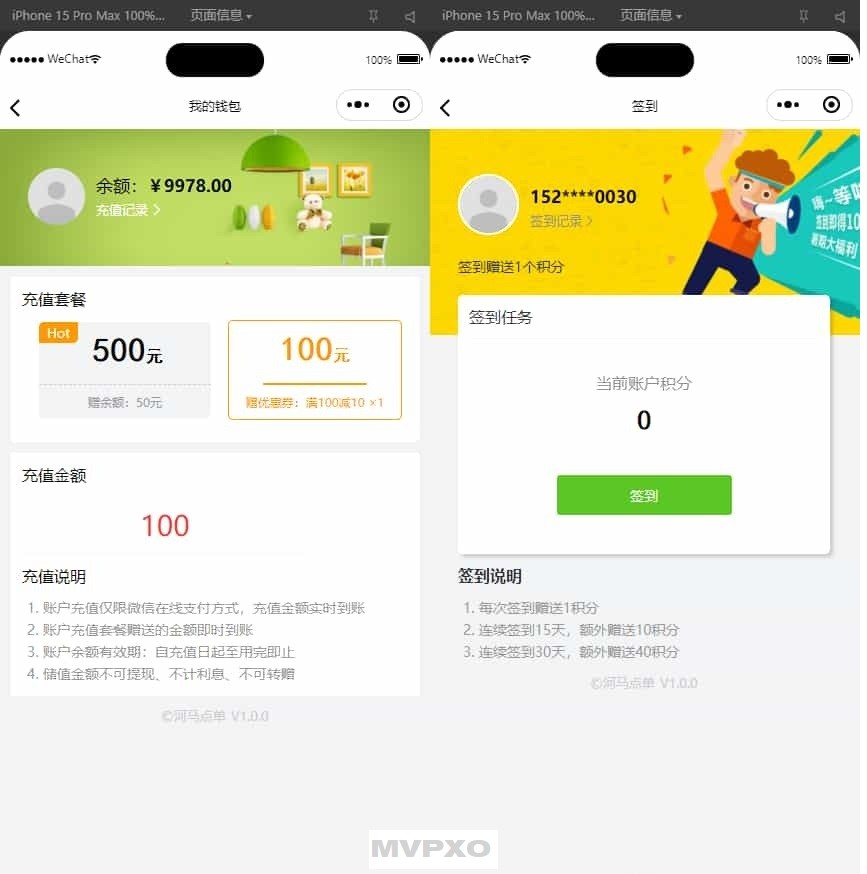The image size is (867, 874).
Task: Mute sound on the 签到 simulator
Action: (x=840, y=16)
